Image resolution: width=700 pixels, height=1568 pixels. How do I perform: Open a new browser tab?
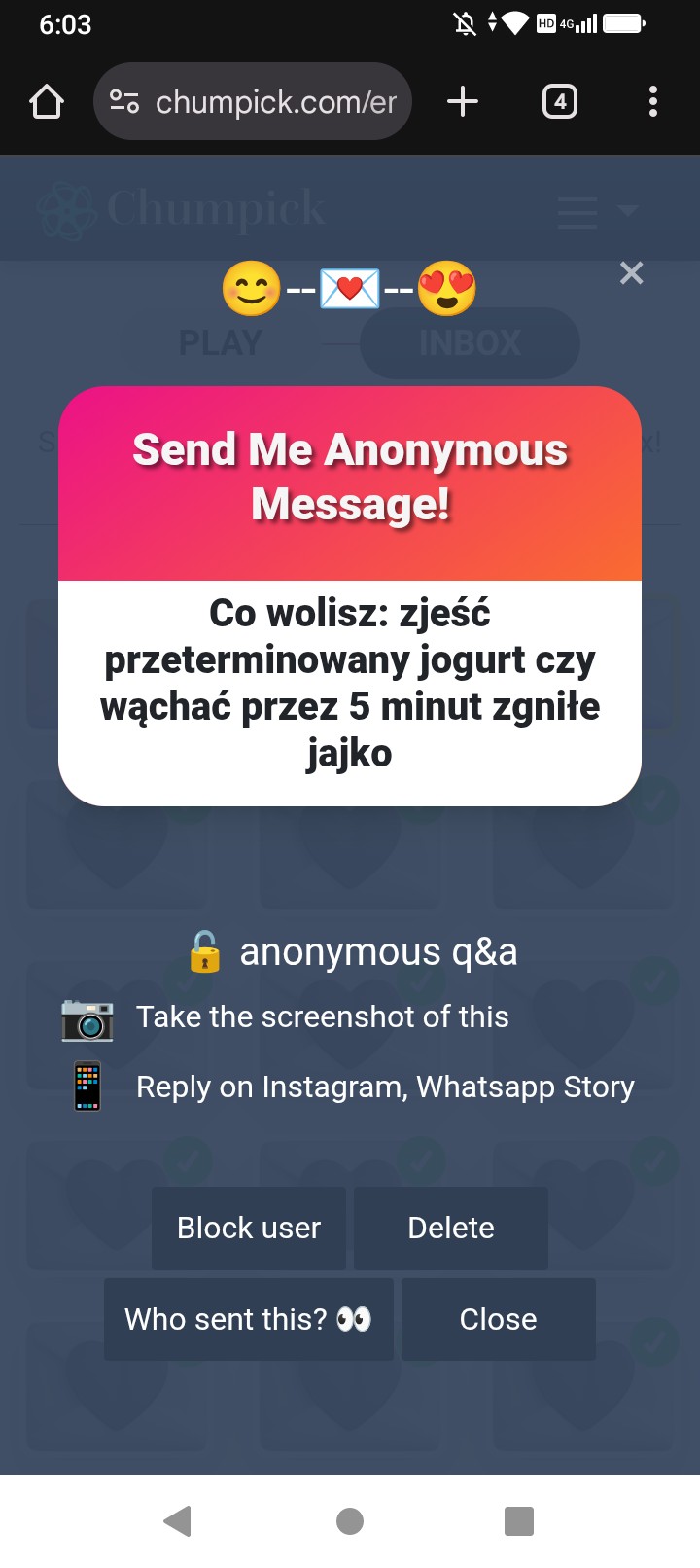tap(463, 101)
